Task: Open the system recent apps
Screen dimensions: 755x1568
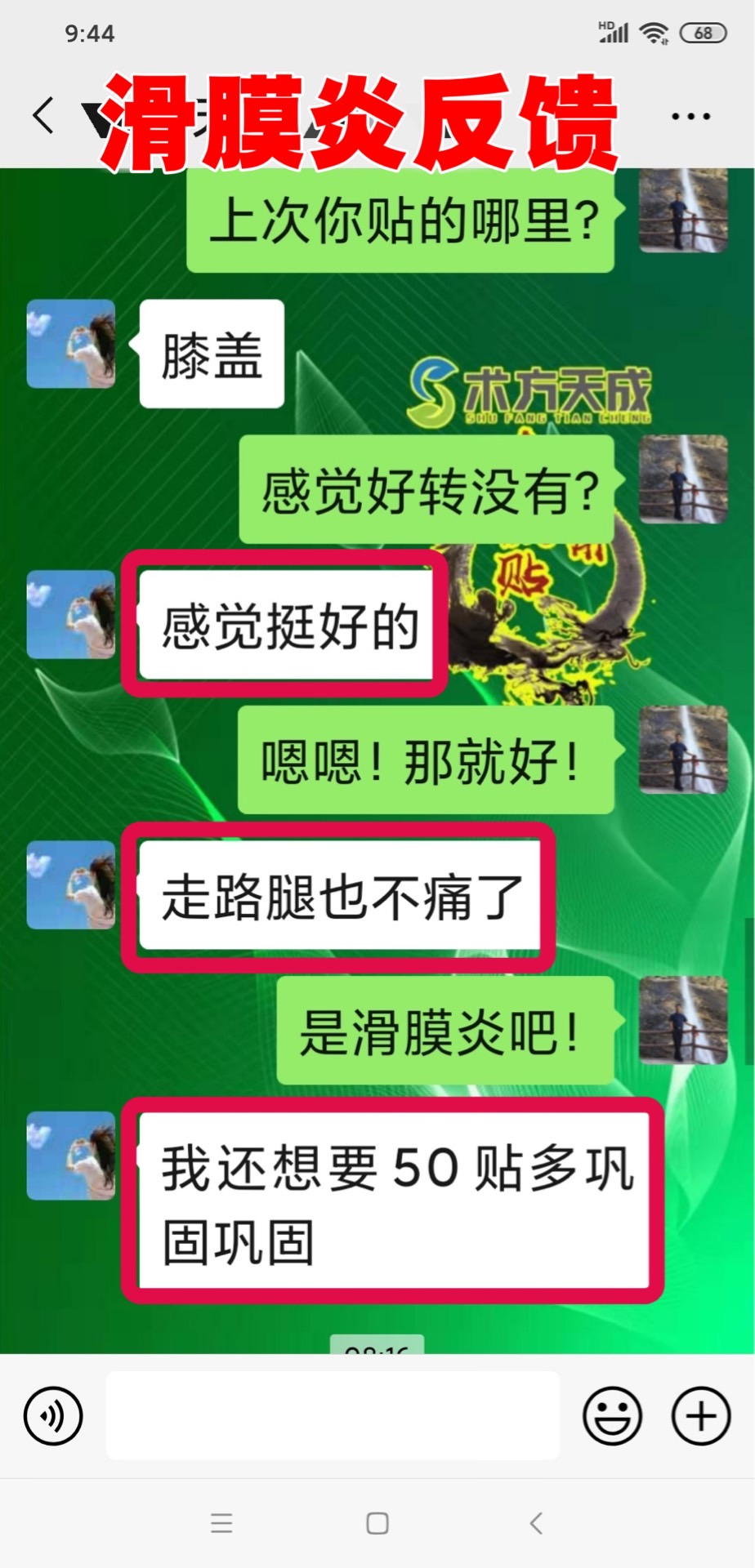Action: [221, 1523]
